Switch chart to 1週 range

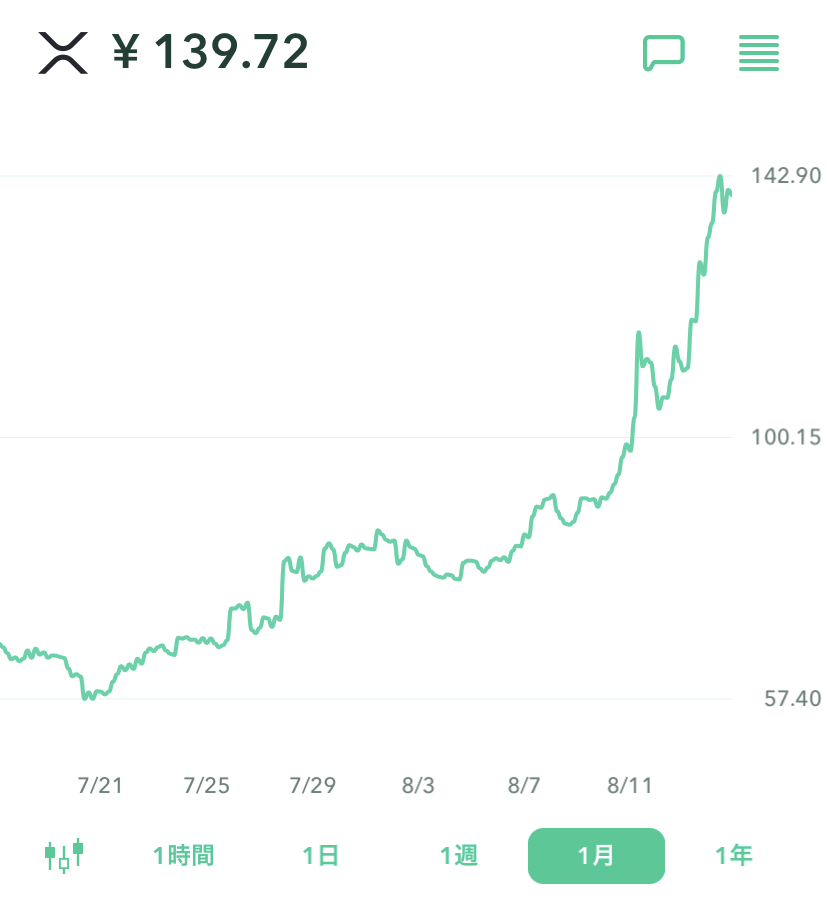[x=459, y=856]
